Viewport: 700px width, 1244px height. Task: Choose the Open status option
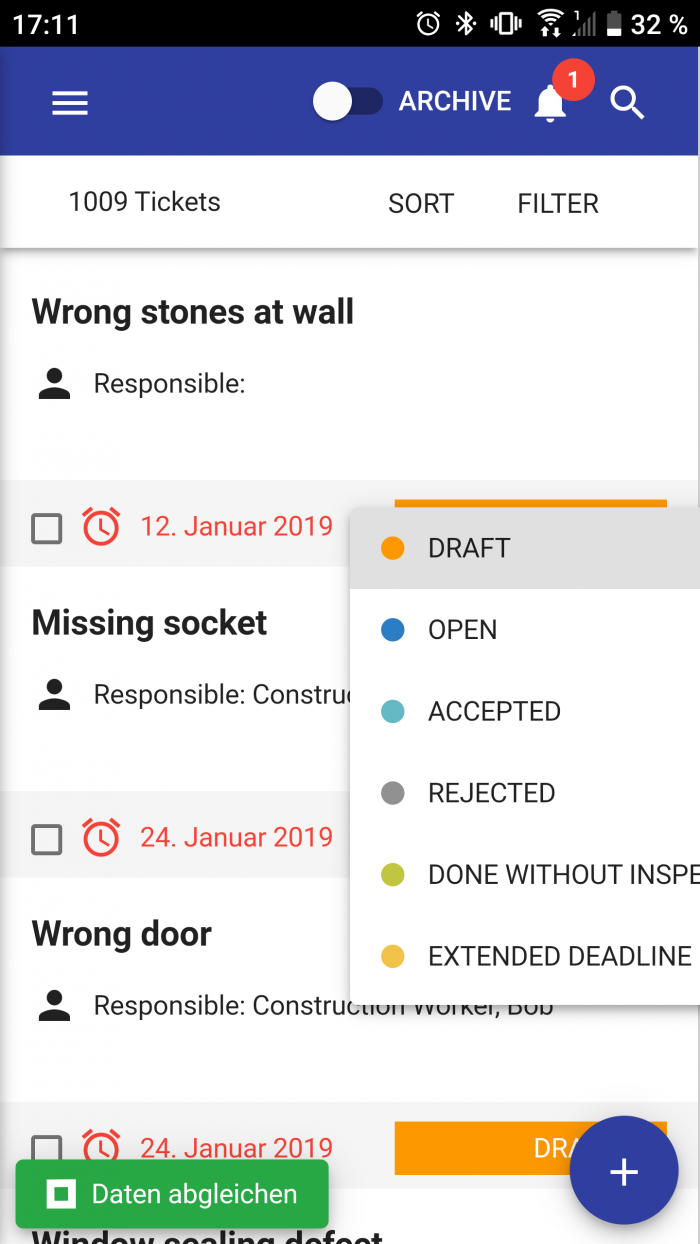pos(525,630)
